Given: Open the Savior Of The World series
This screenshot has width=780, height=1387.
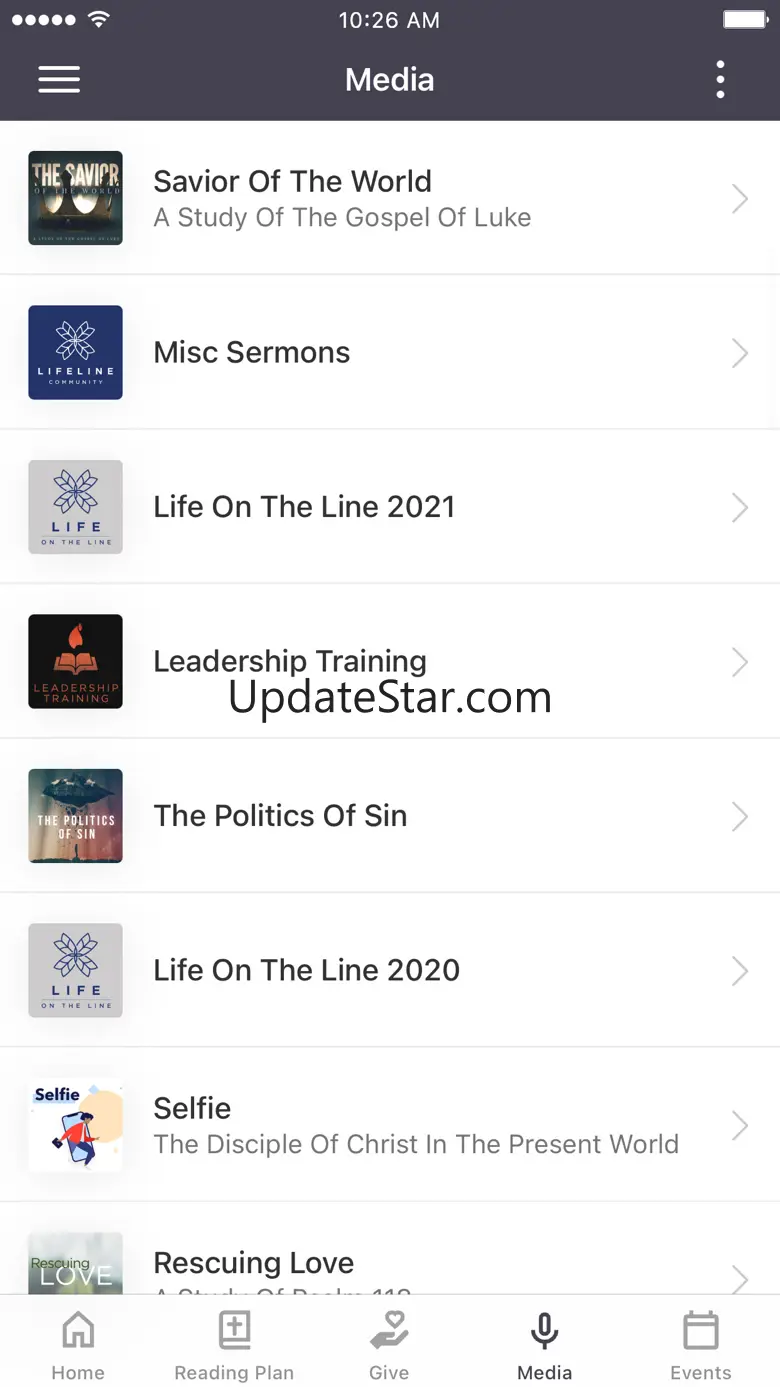Looking at the screenshot, I should (x=390, y=198).
